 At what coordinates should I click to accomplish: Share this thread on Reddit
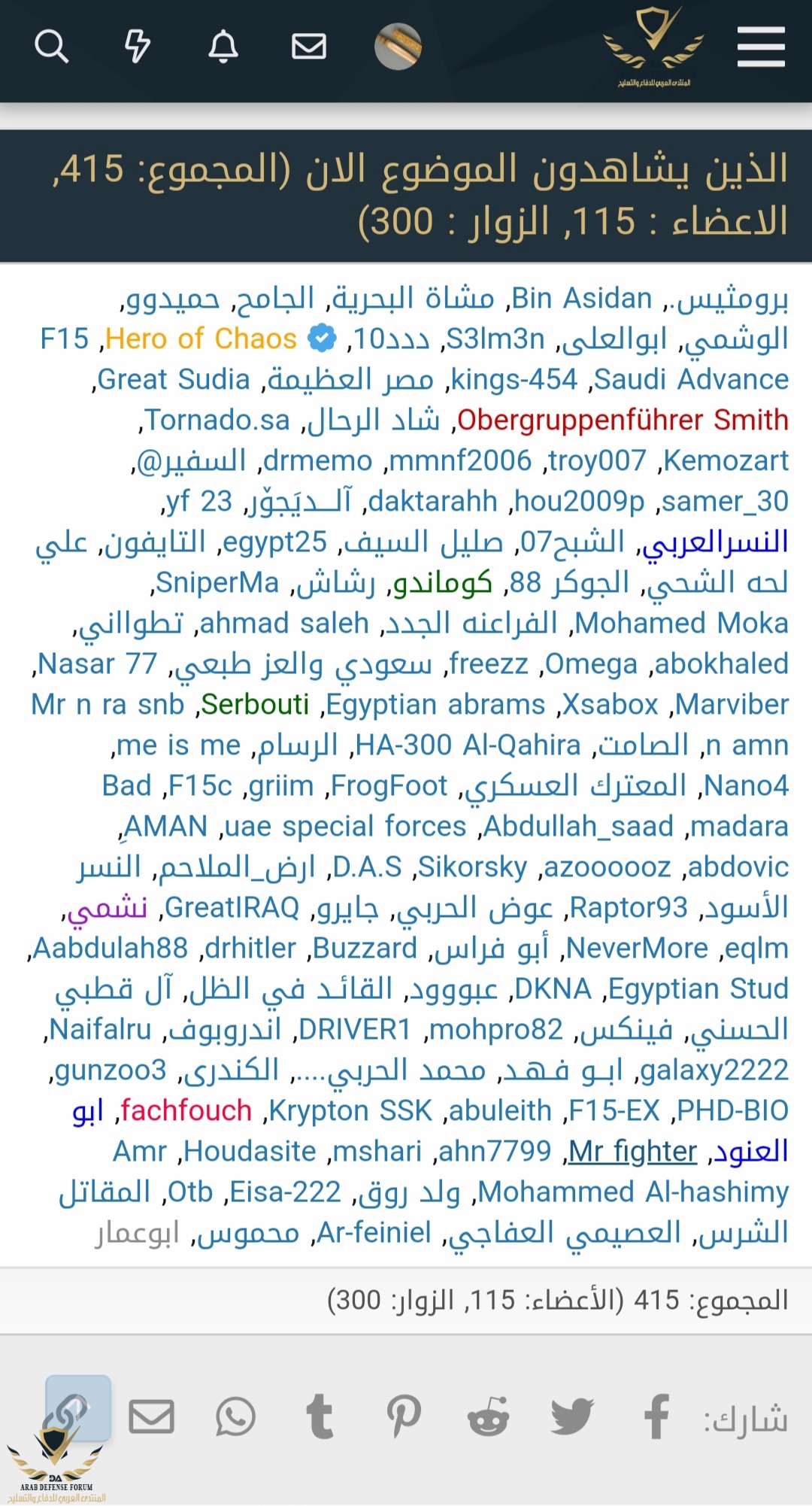[x=488, y=1417]
